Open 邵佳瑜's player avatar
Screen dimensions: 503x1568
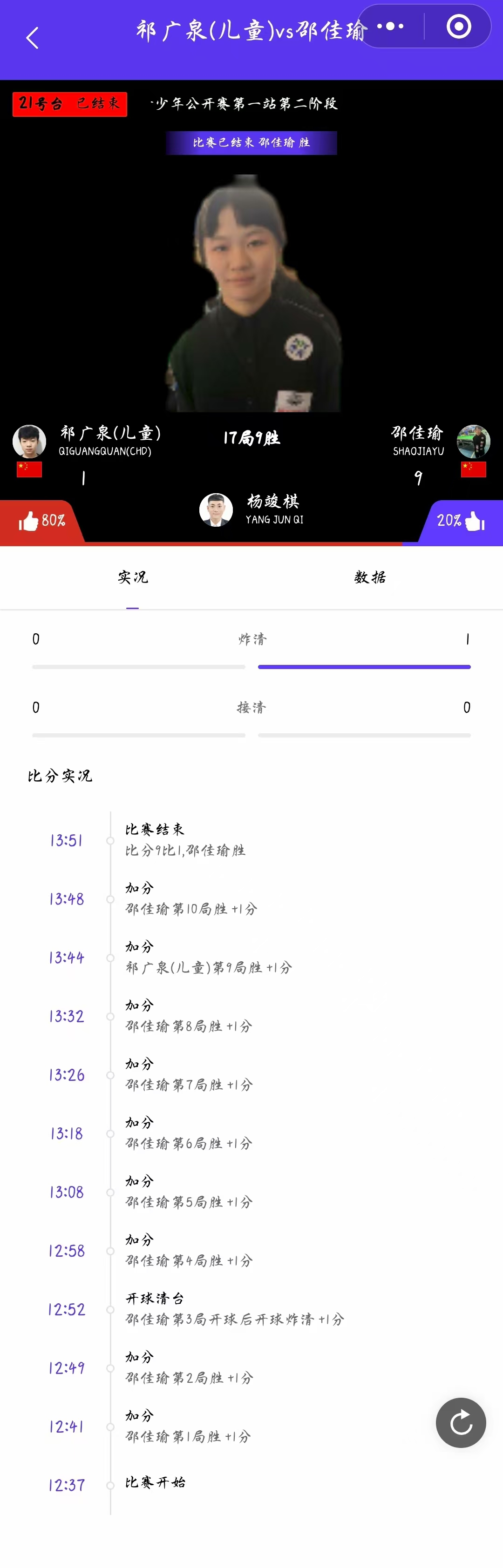pos(473,441)
